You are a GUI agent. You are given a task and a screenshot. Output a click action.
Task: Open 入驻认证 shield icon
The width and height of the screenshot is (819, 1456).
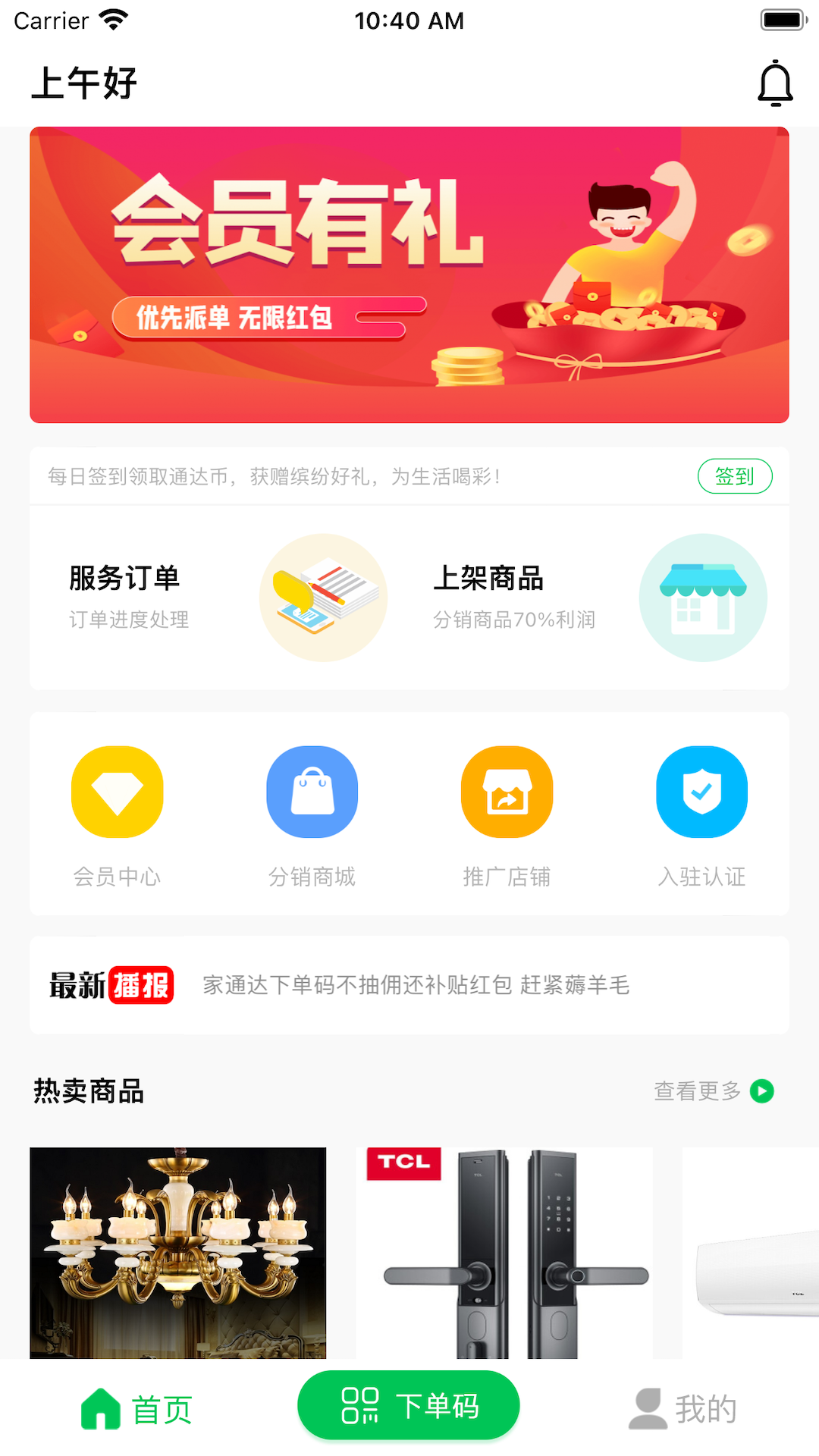(x=701, y=792)
